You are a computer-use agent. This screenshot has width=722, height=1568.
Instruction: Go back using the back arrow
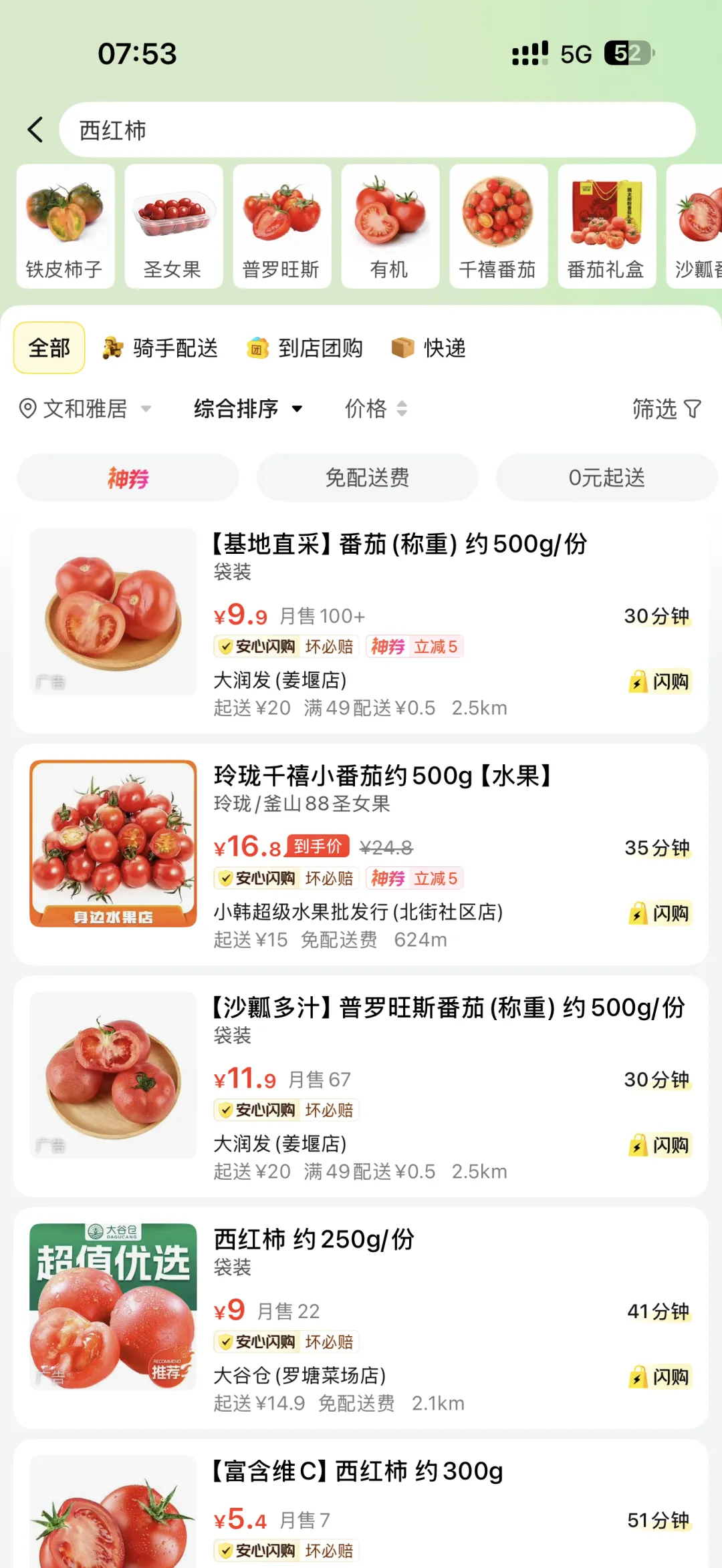(36, 130)
